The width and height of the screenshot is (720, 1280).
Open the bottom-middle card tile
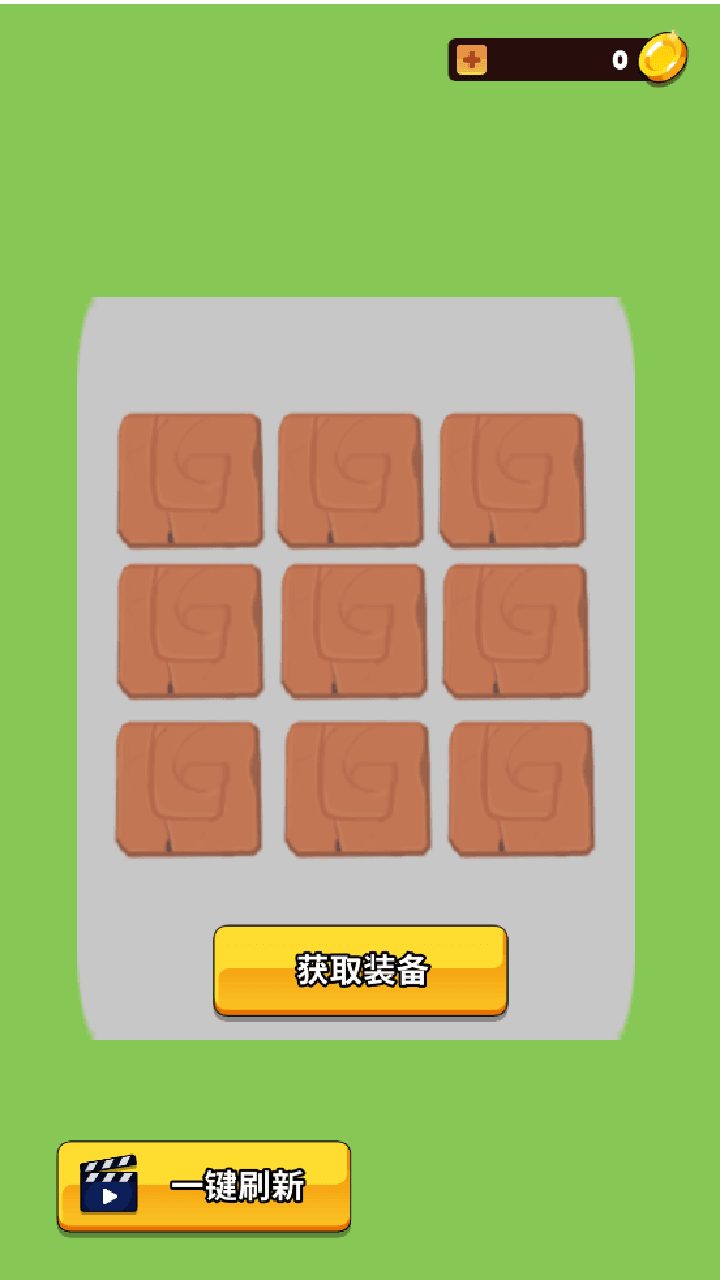pyautogui.click(x=357, y=788)
